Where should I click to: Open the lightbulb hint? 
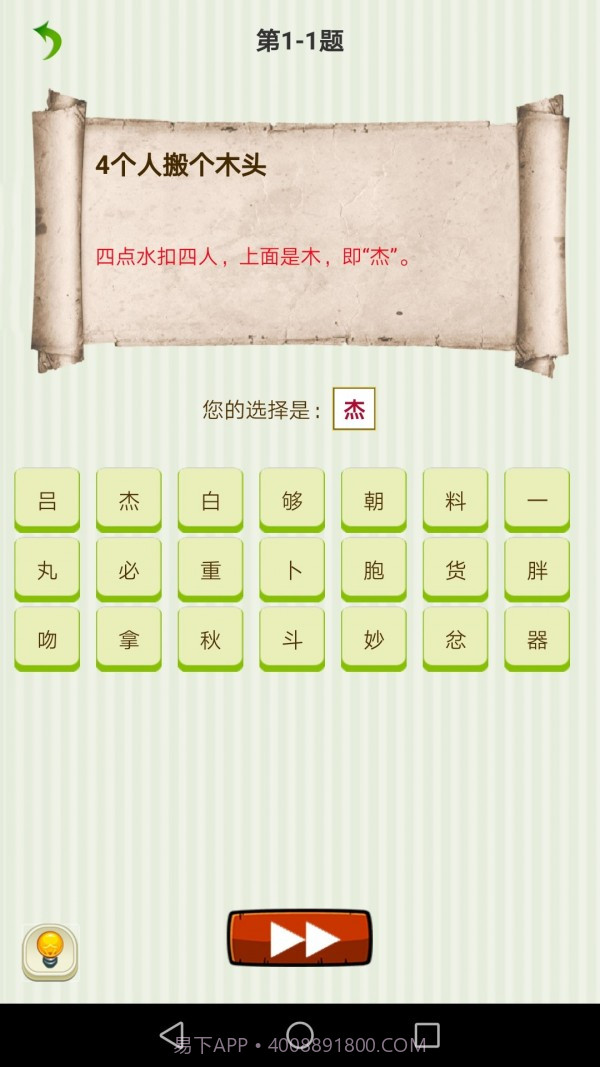click(x=50, y=951)
